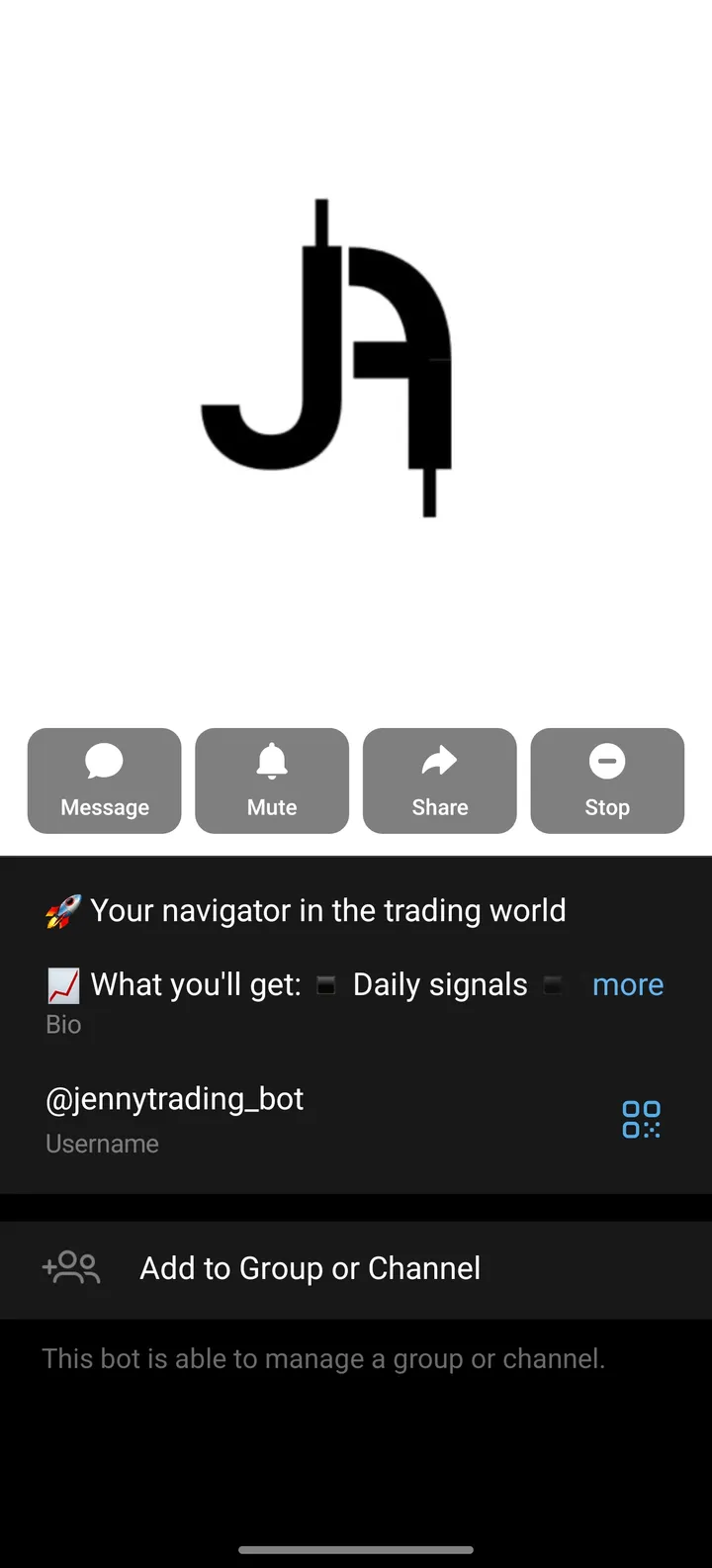Viewport: 712px width, 1568px height.
Task: Stop the jennytrading_bot
Action: coord(606,781)
